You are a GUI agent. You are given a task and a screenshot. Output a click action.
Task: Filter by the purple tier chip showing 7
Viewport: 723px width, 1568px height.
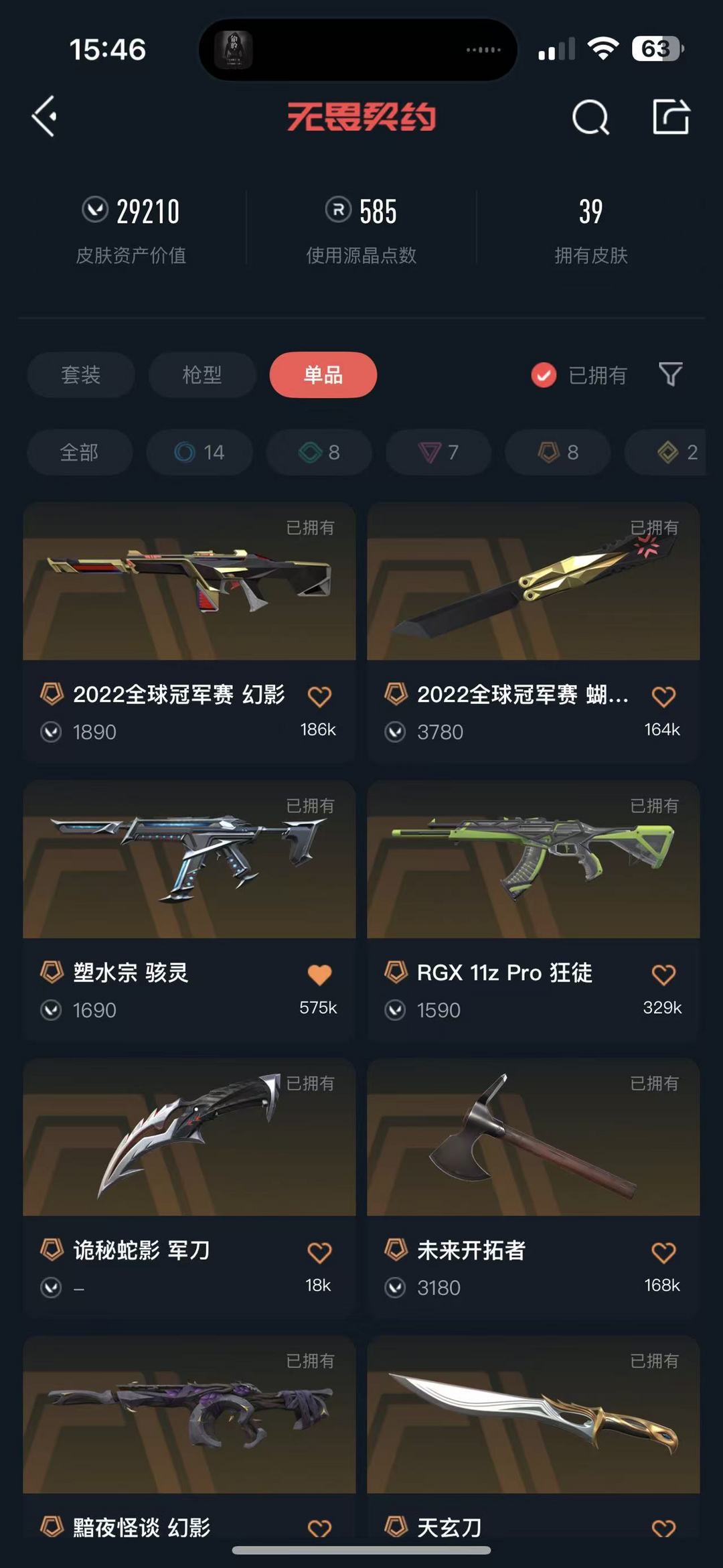coord(438,452)
